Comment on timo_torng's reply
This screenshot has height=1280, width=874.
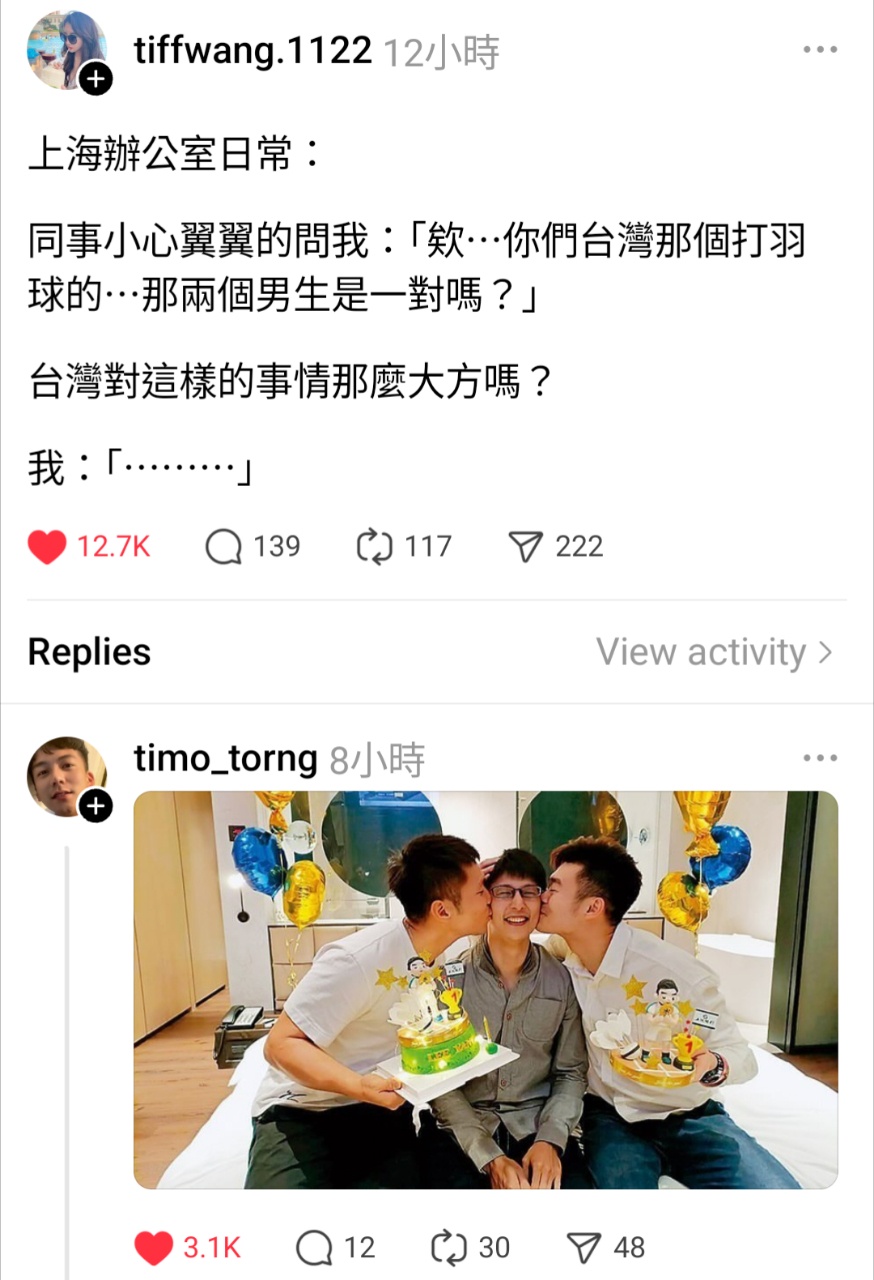click(x=315, y=1248)
